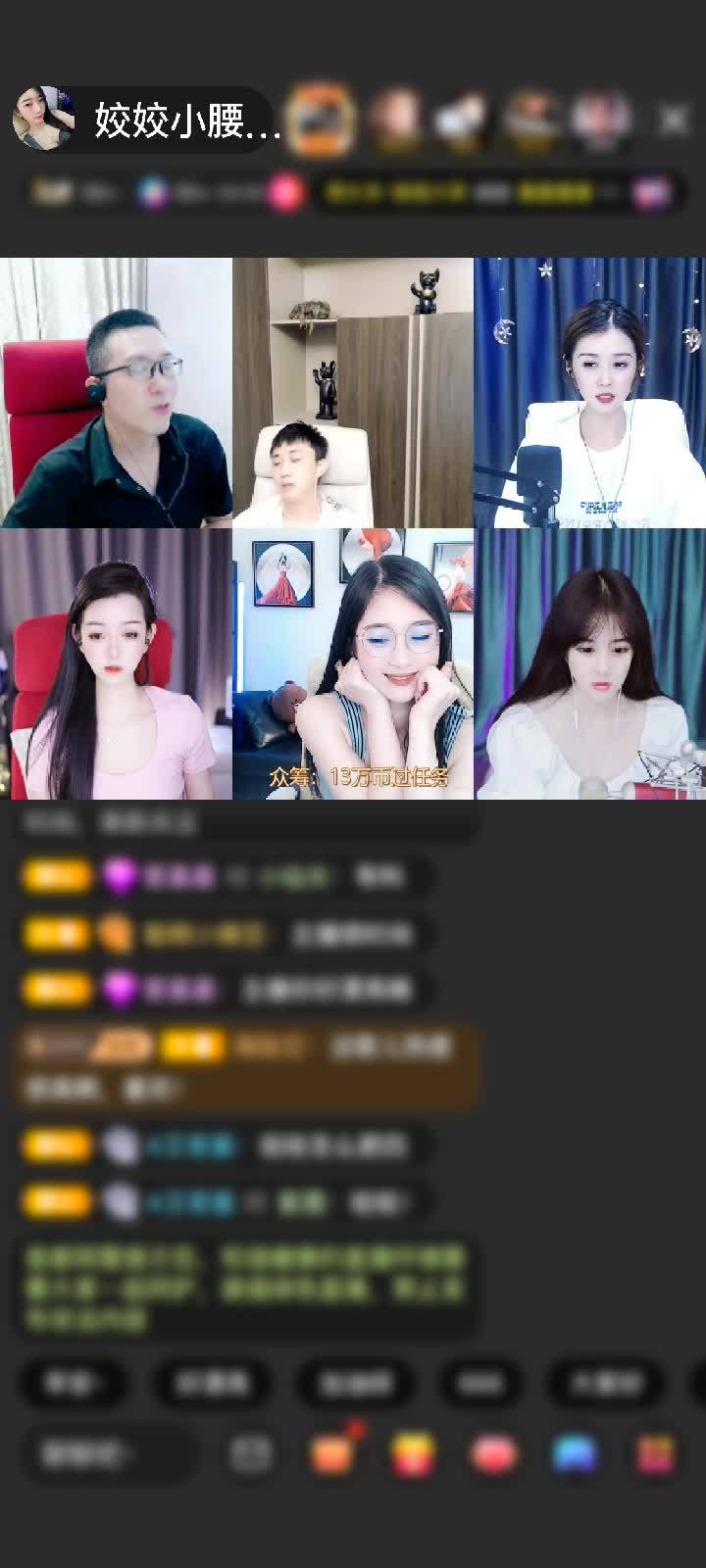Close the live stream room

pos(674,121)
